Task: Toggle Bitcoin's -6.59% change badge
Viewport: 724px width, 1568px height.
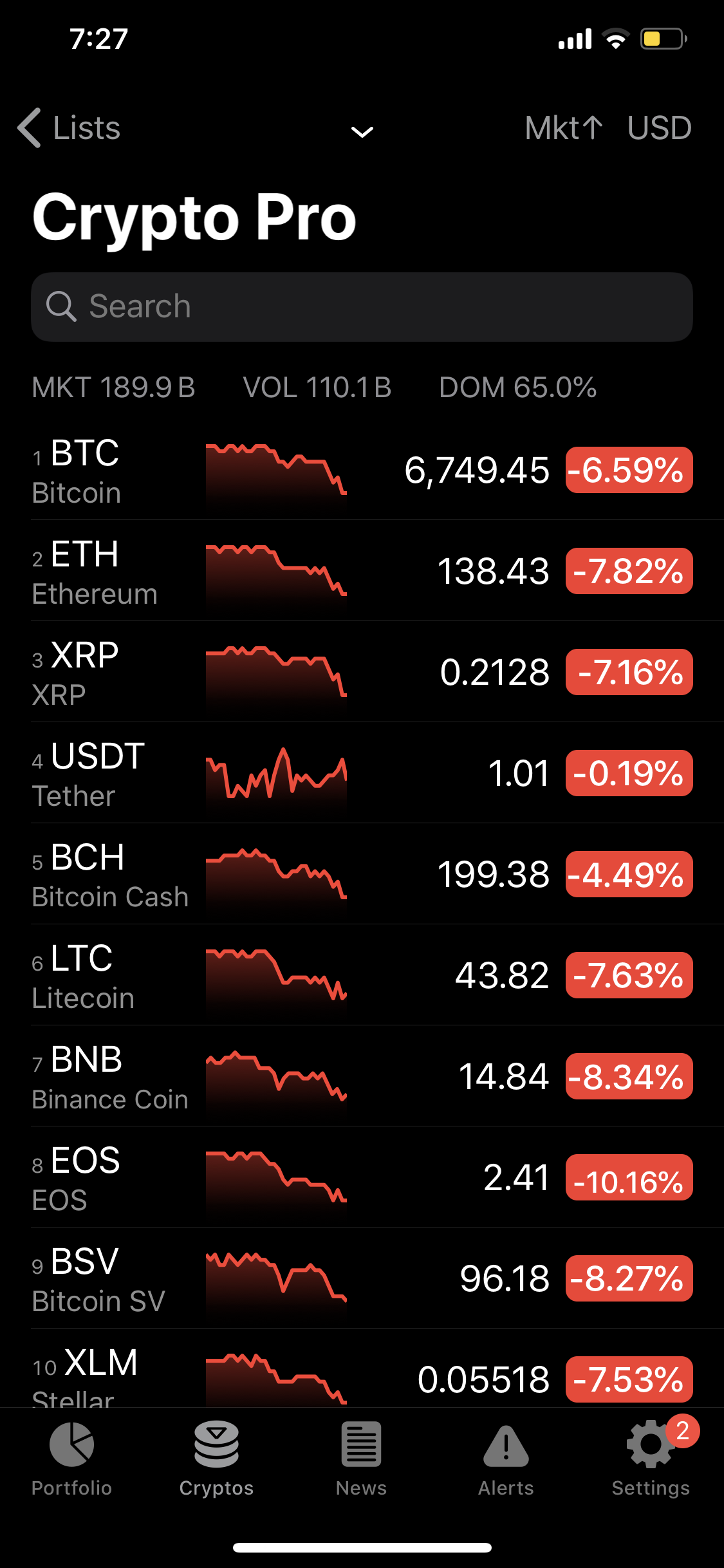Action: pos(629,471)
